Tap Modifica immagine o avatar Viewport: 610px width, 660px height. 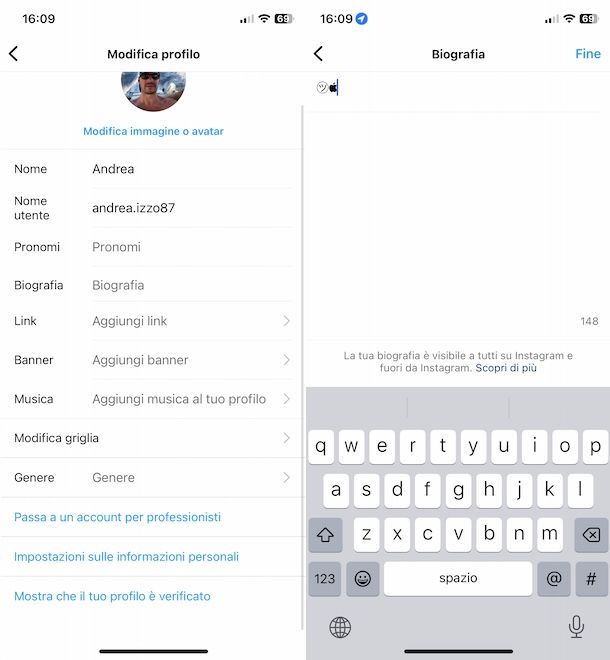pos(153,131)
